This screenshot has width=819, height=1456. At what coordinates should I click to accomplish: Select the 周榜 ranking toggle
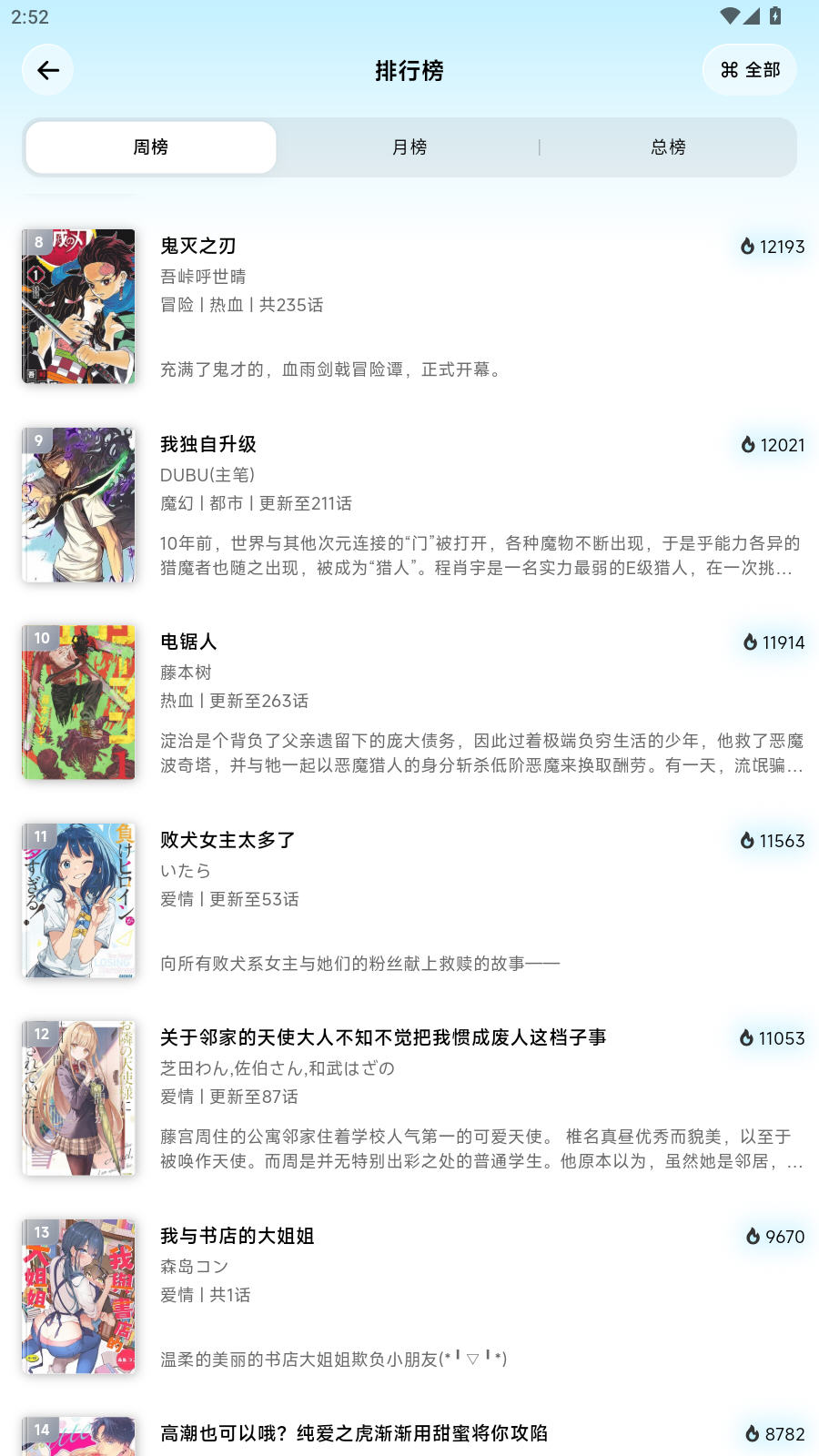(150, 147)
